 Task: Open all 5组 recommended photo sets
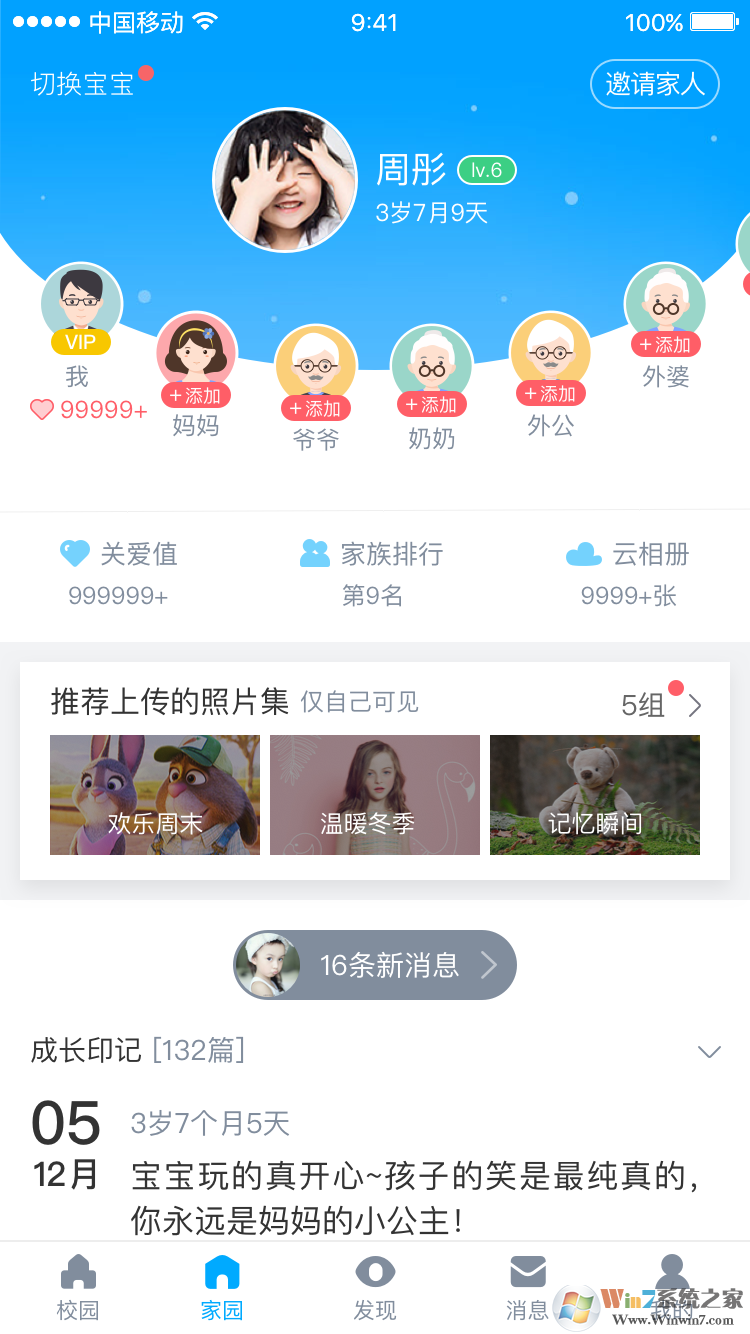click(x=660, y=705)
